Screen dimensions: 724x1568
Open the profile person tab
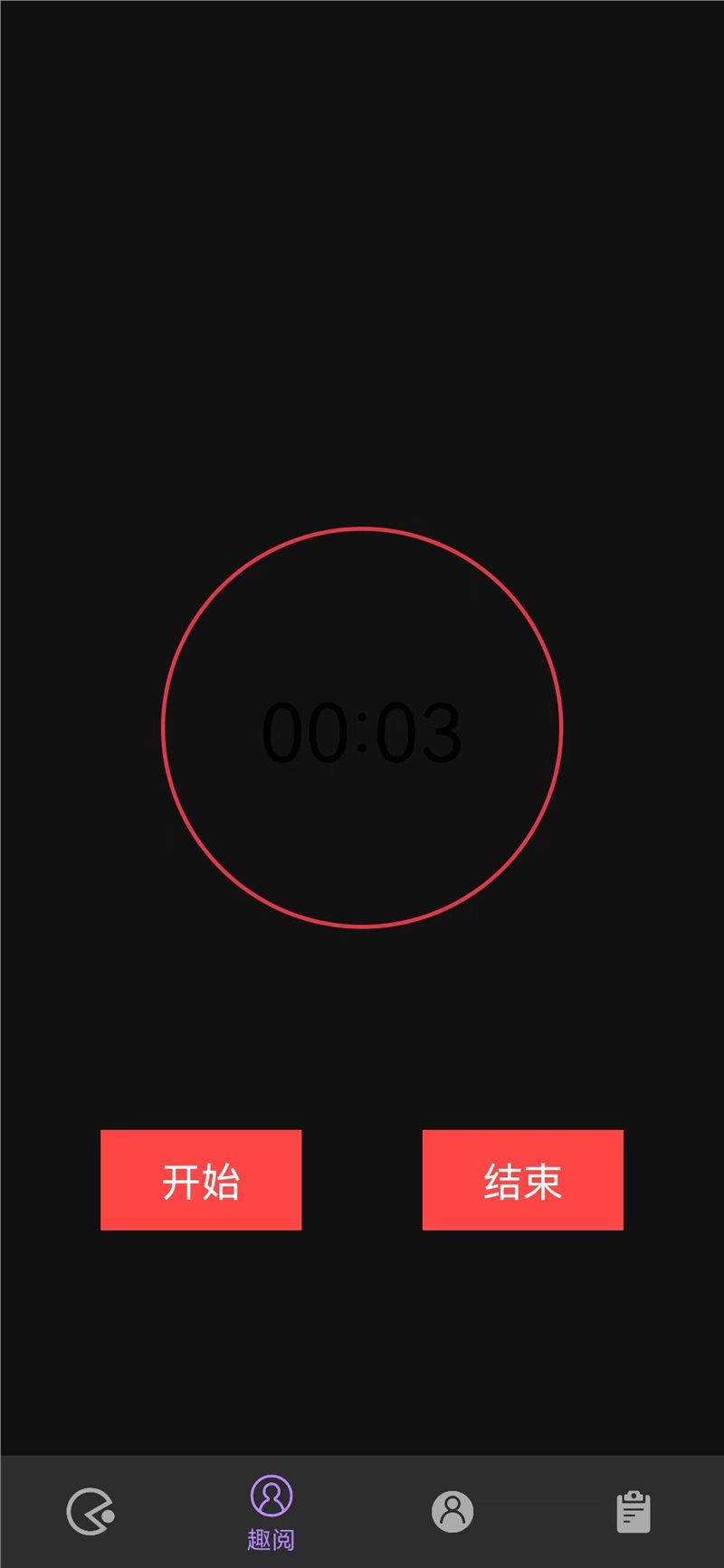[x=452, y=1511]
